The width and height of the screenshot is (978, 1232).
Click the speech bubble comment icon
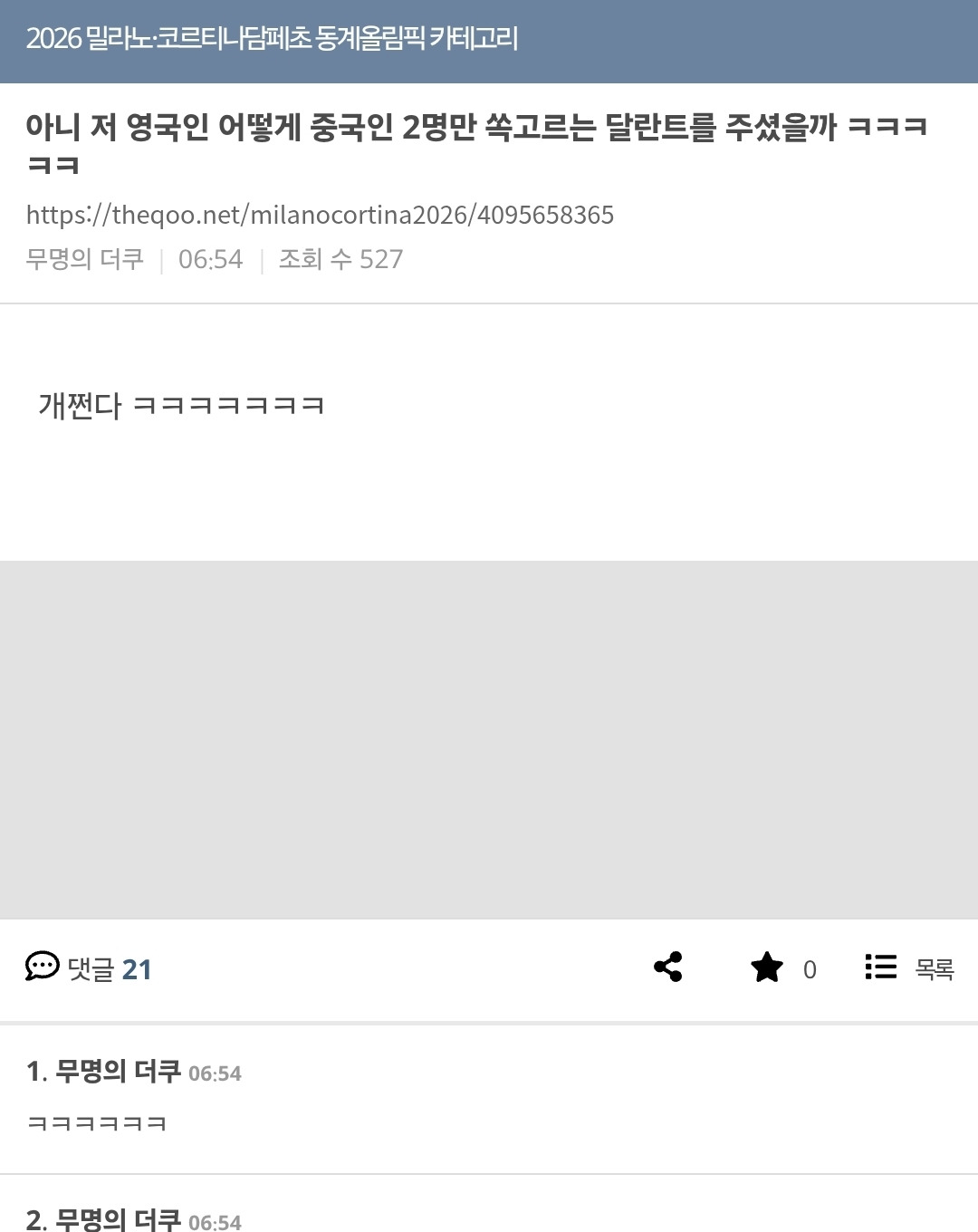pyautogui.click(x=41, y=968)
